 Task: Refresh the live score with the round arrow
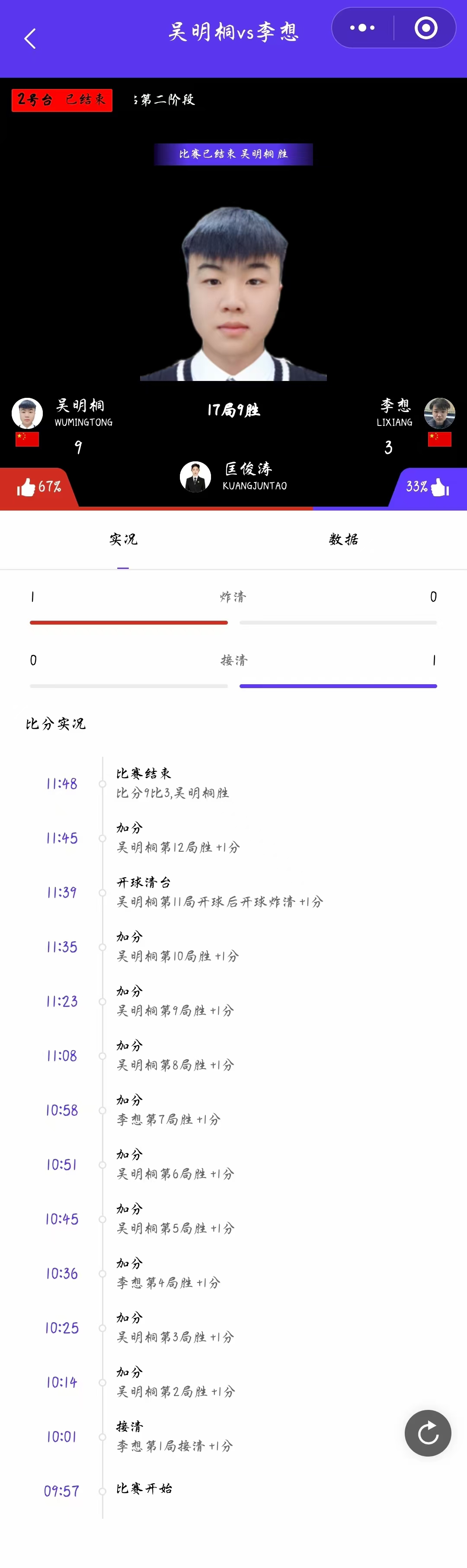pos(428,1433)
